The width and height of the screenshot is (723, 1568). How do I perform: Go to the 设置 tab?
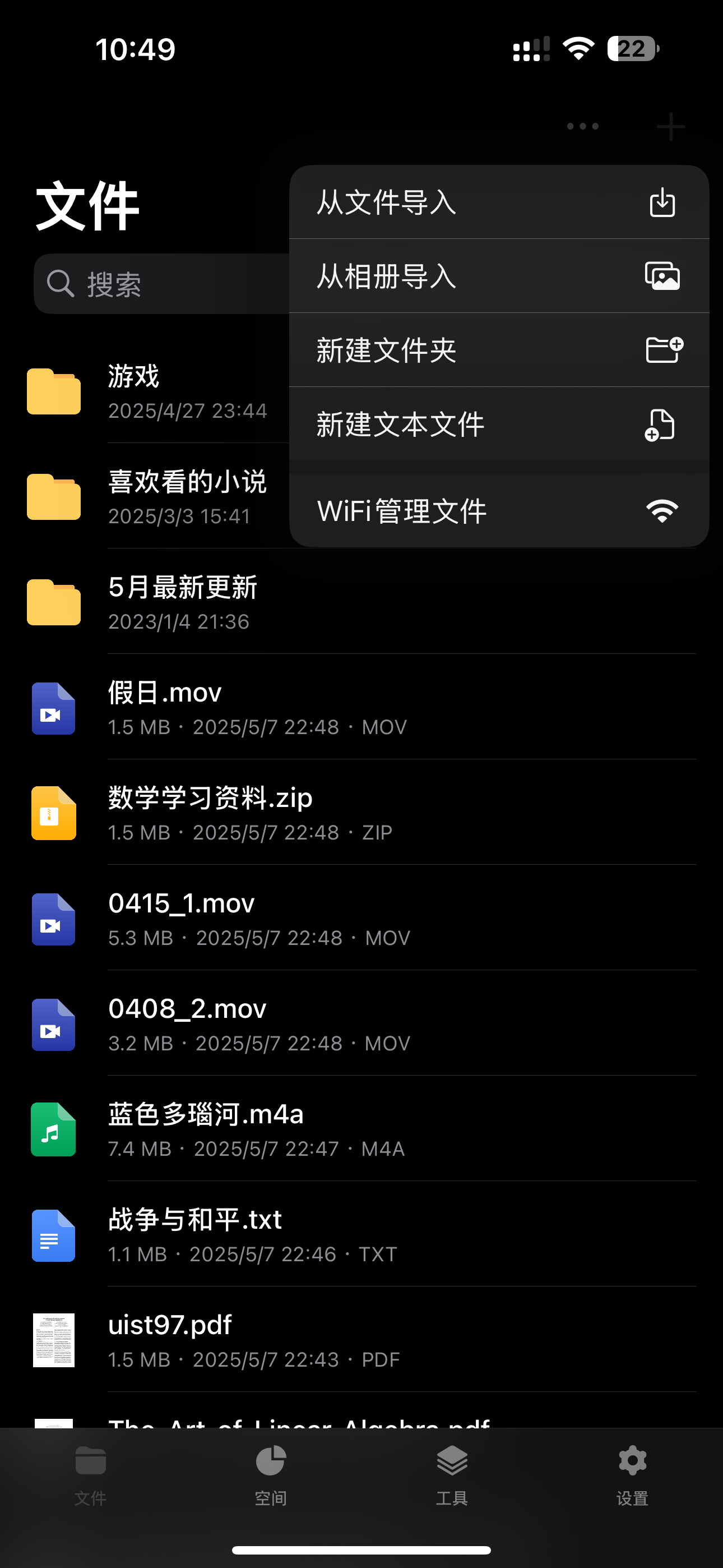632,1474
